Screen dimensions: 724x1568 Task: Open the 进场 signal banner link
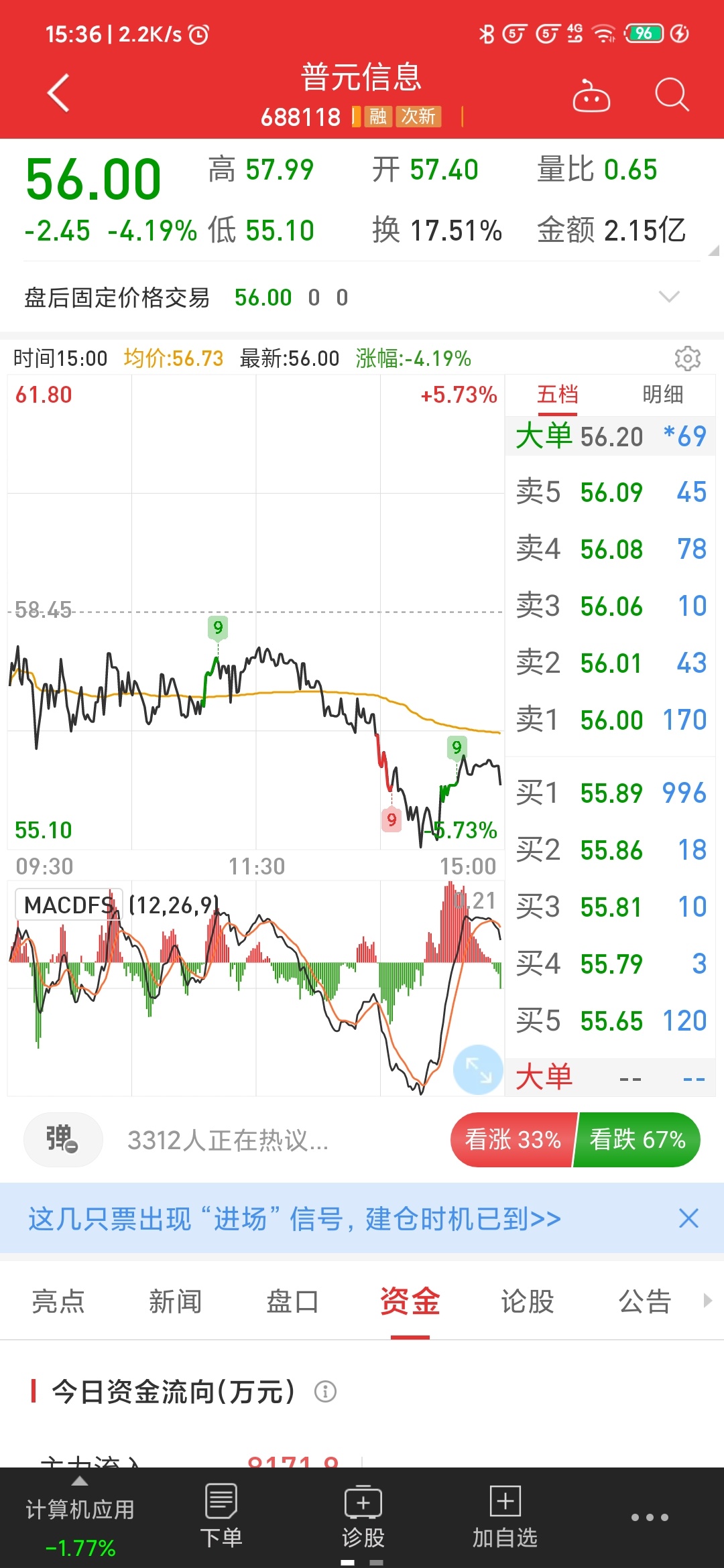click(x=295, y=1219)
